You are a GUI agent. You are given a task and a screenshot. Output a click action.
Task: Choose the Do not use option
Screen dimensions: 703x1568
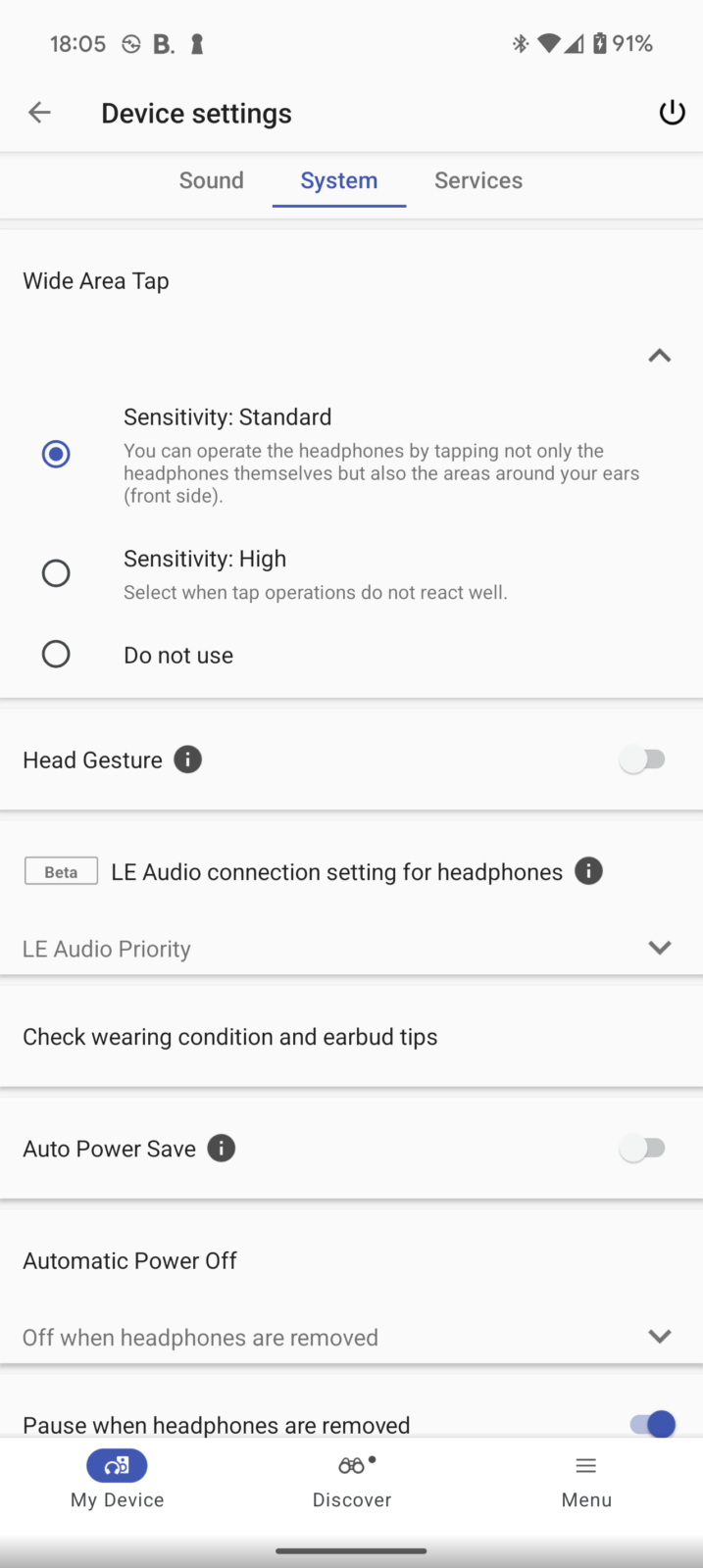click(x=56, y=654)
